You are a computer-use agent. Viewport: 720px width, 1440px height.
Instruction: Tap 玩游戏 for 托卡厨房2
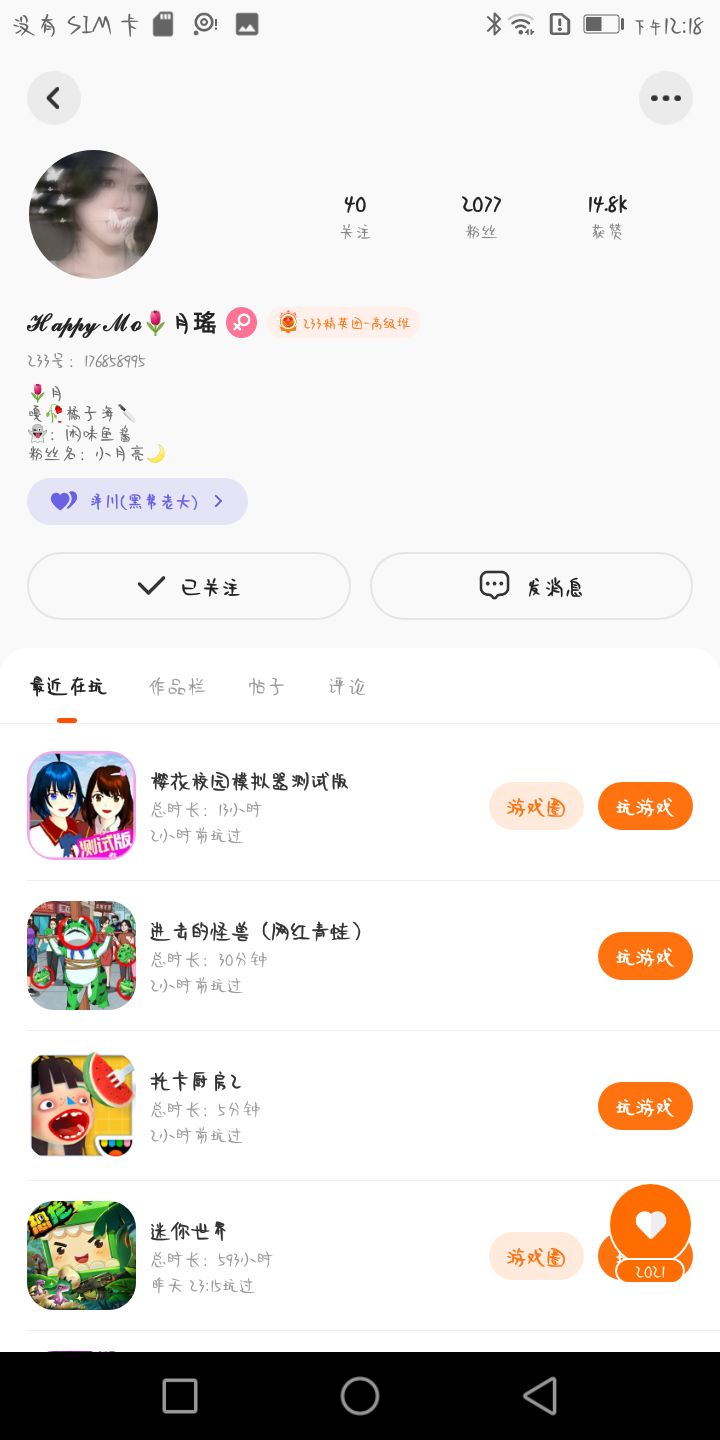pyautogui.click(x=645, y=1106)
